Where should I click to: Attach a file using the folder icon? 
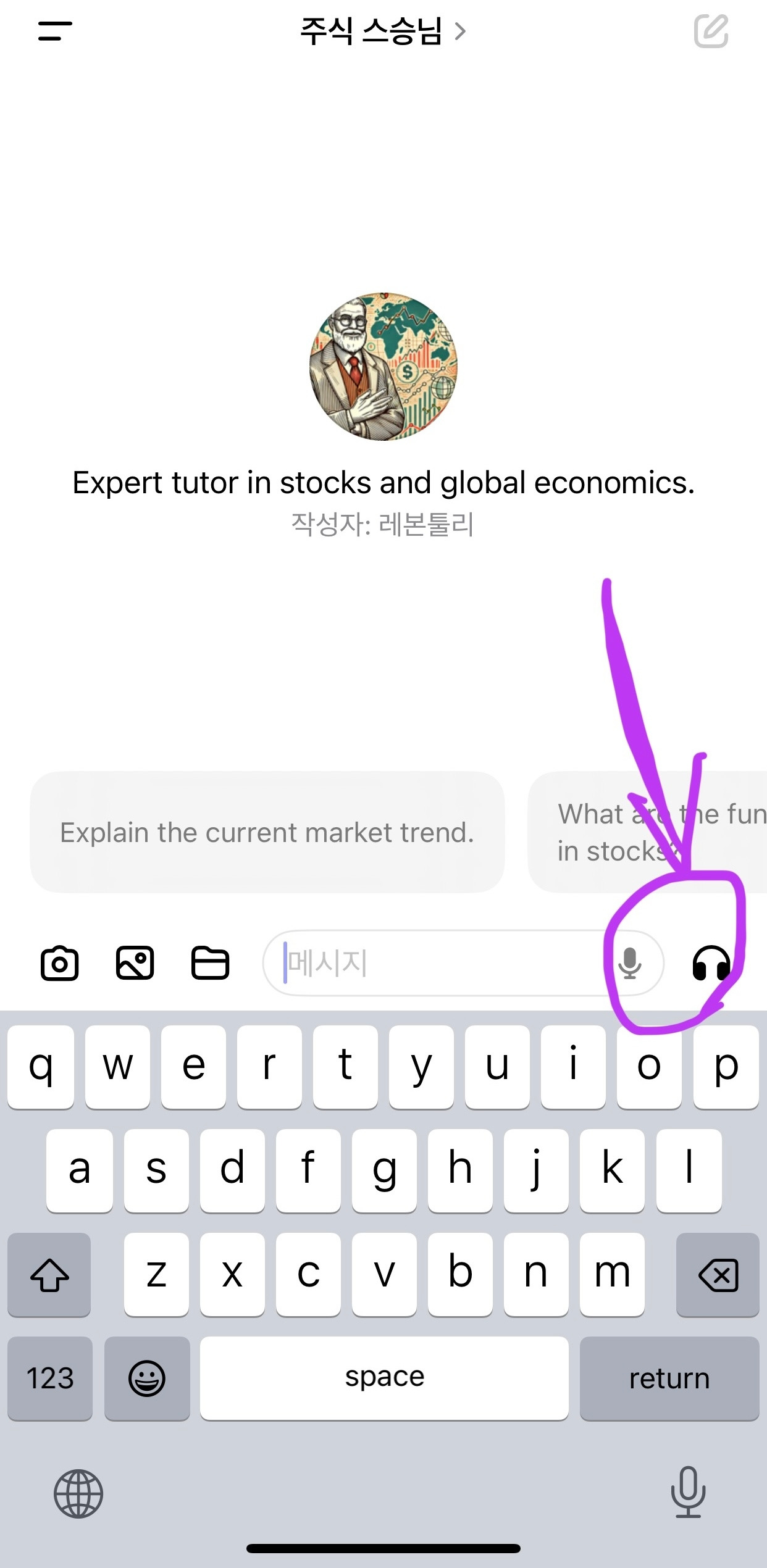(x=211, y=962)
